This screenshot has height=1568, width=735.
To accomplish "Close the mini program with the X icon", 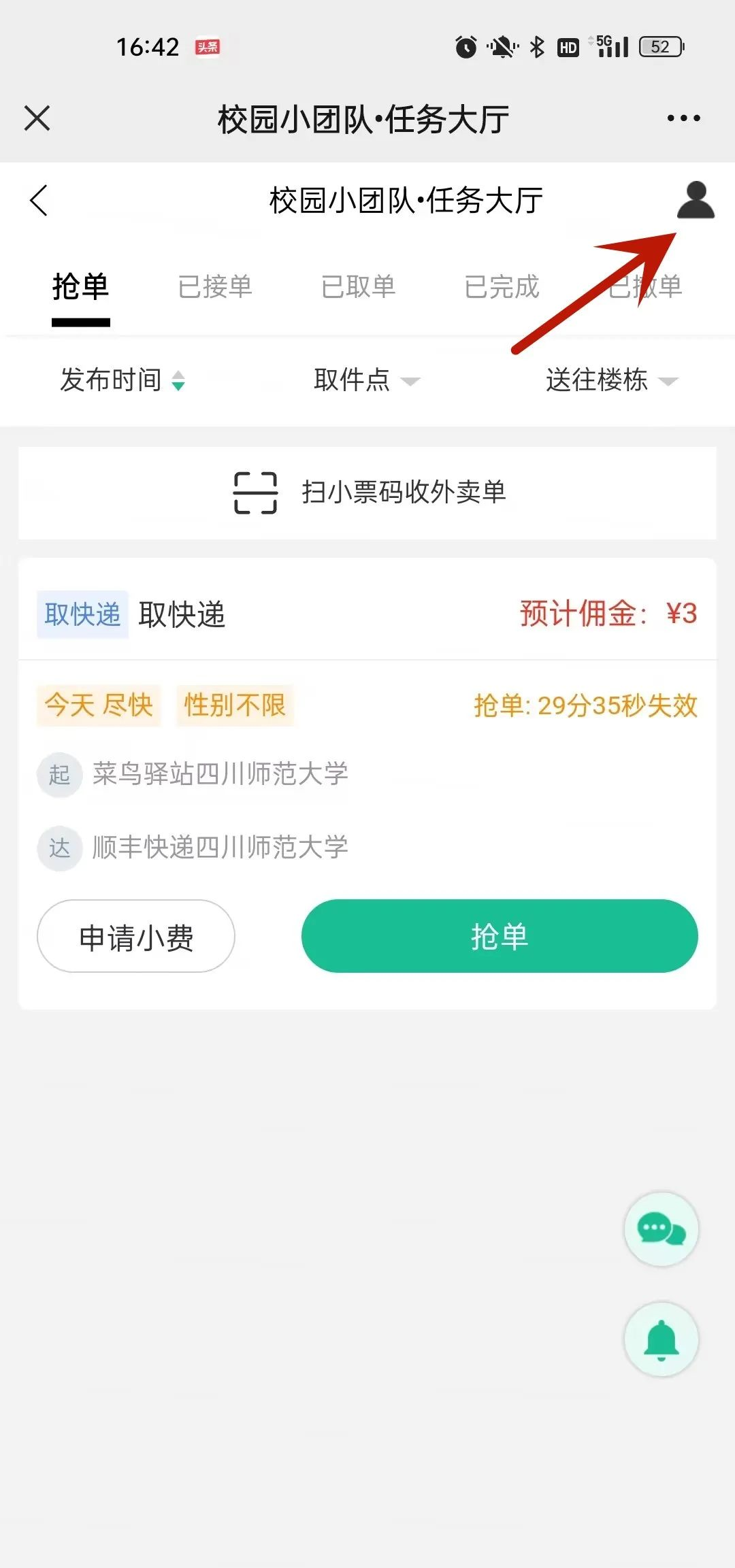I will pyautogui.click(x=37, y=118).
